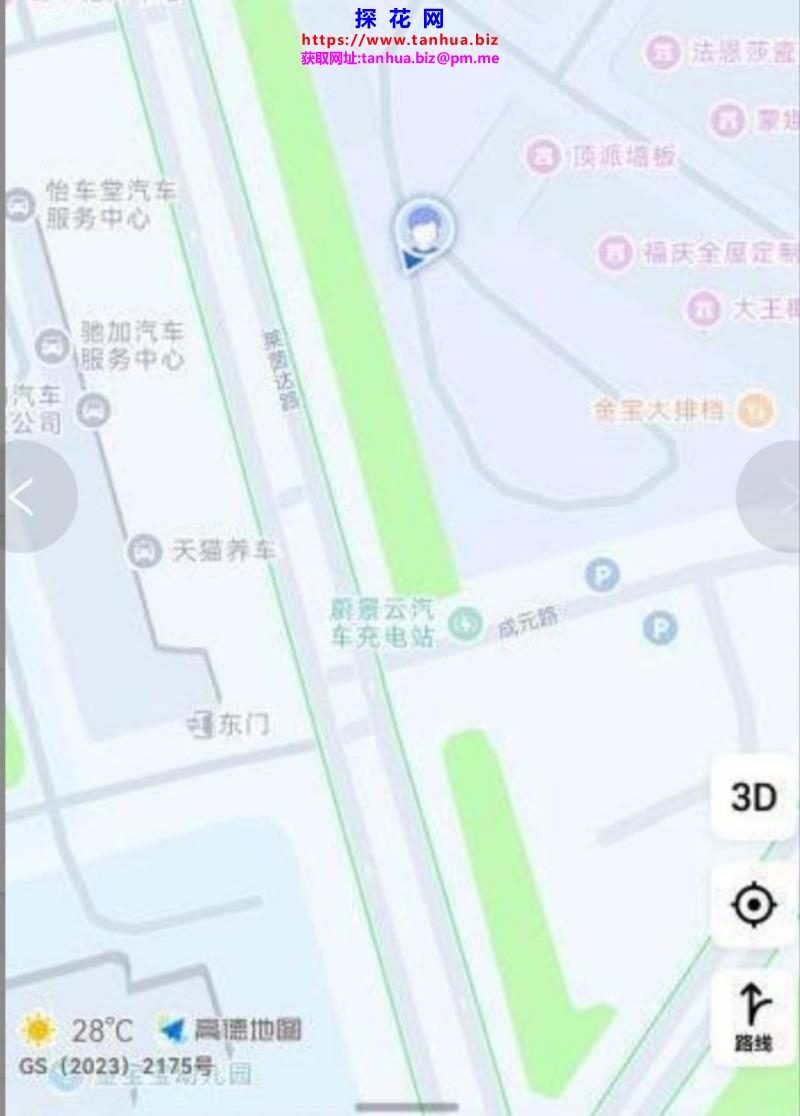Select the 顶派墙板 shop marker
Viewport: 800px width, 1116px height.
544,157
